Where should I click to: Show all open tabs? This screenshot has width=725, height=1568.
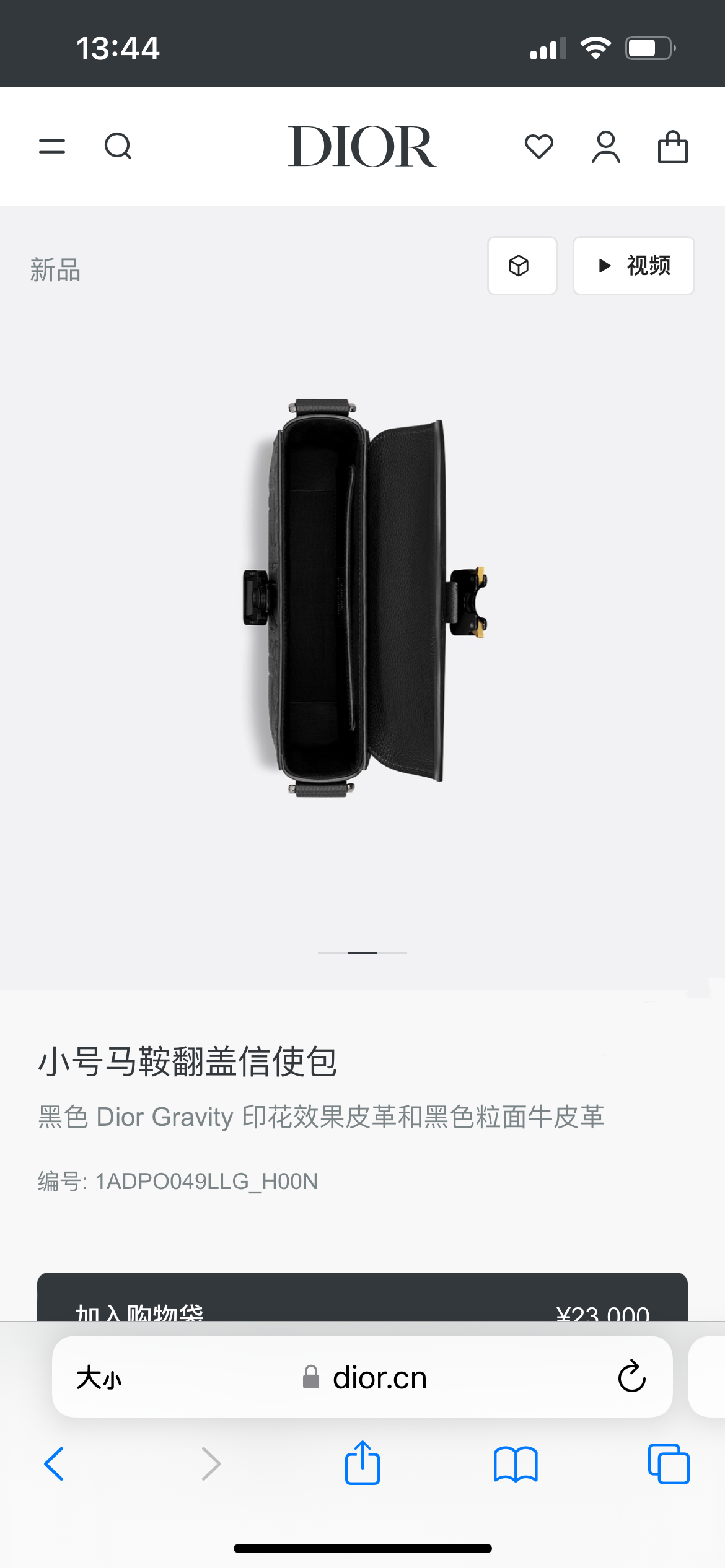668,1464
